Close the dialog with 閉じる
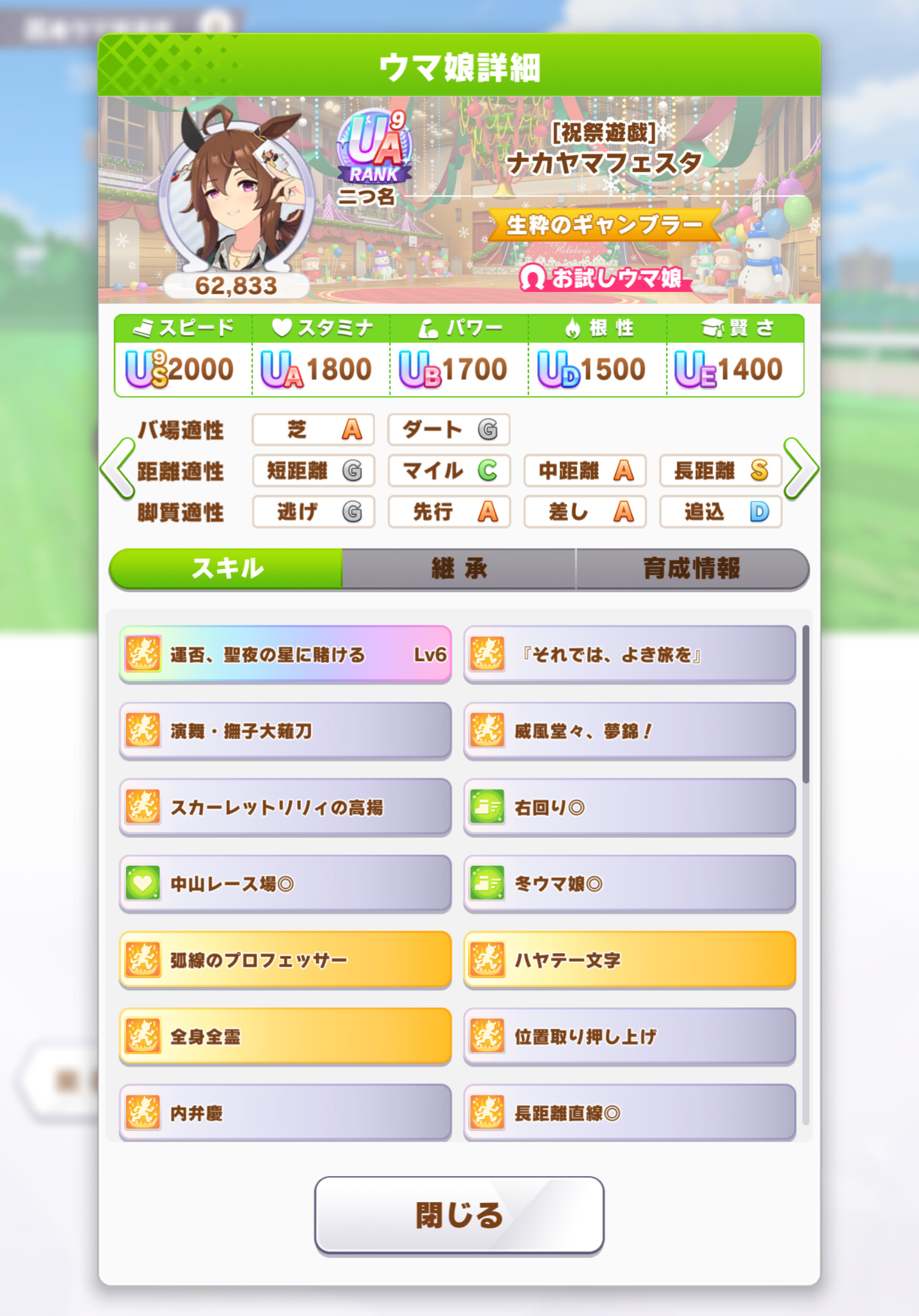Image resolution: width=919 pixels, height=1316 pixels. point(459,1215)
